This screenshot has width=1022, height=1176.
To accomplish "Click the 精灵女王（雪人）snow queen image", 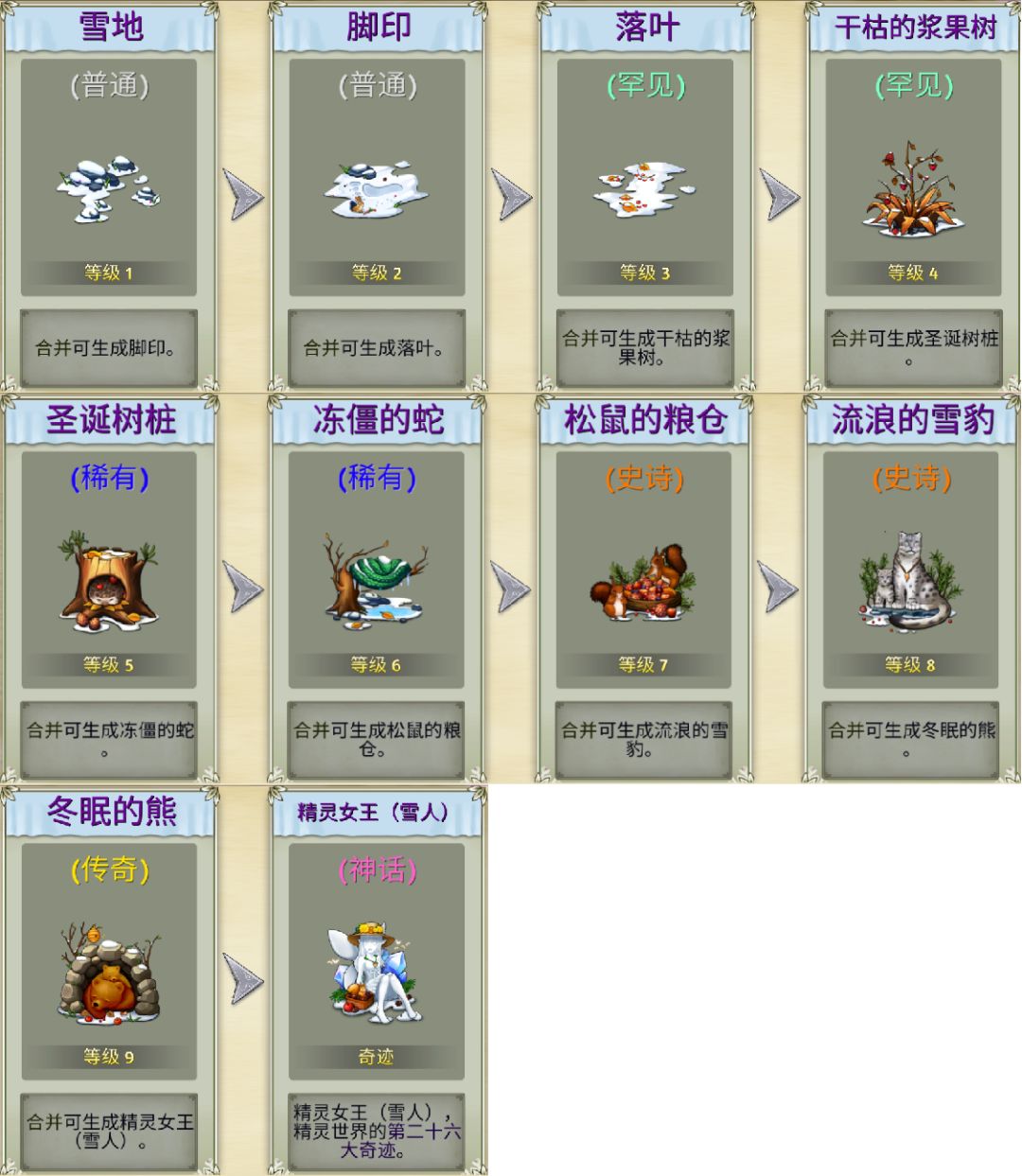I will [x=378, y=974].
